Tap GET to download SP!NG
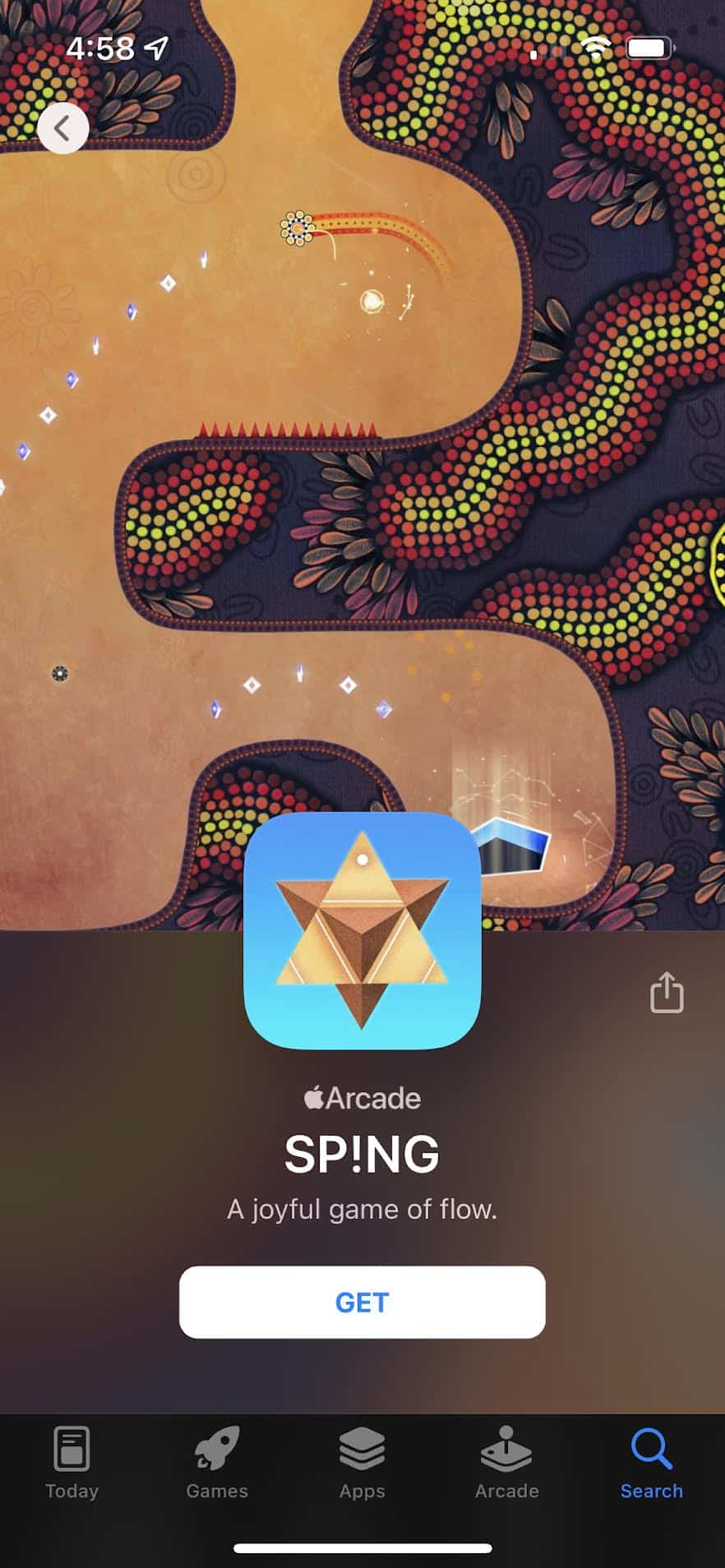 (362, 1302)
